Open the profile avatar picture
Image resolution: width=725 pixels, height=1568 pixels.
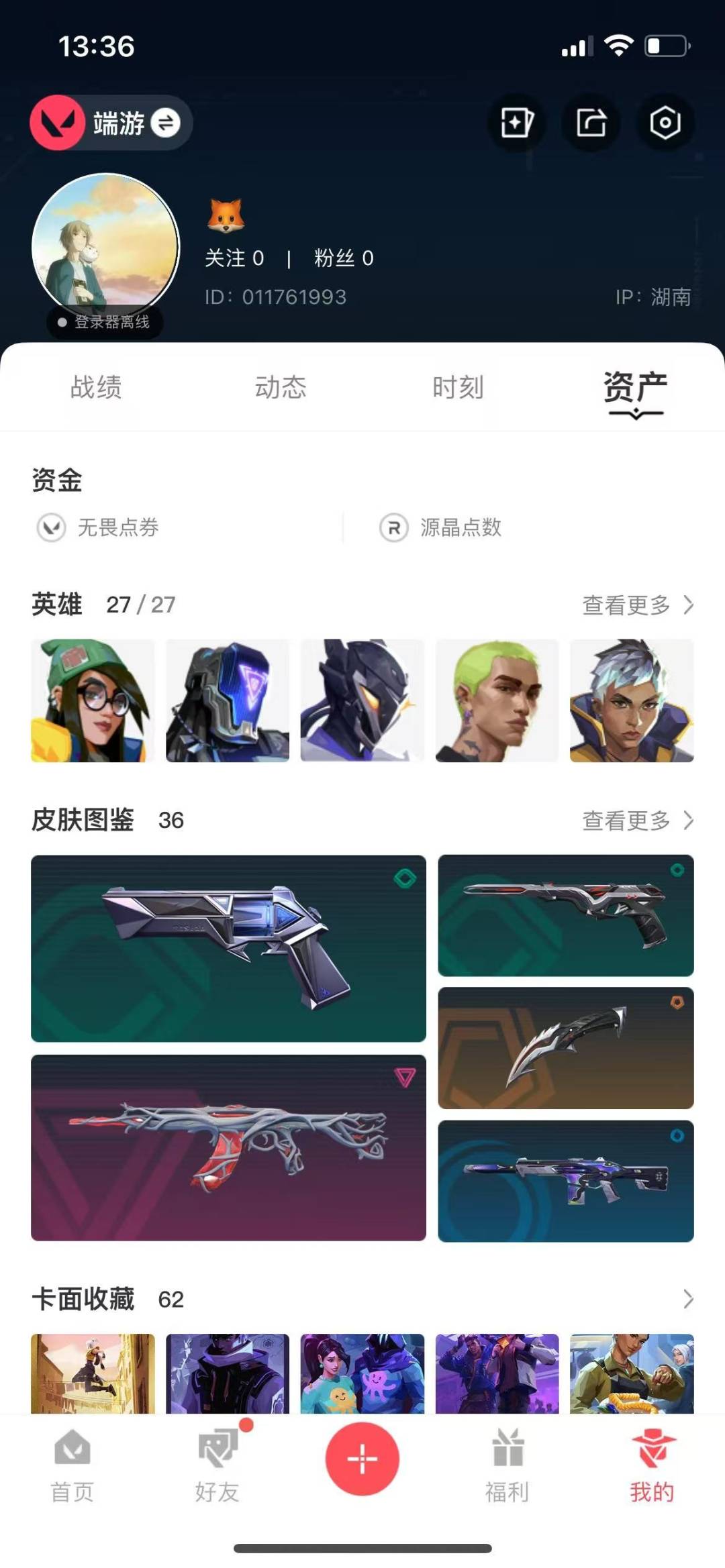coord(105,247)
